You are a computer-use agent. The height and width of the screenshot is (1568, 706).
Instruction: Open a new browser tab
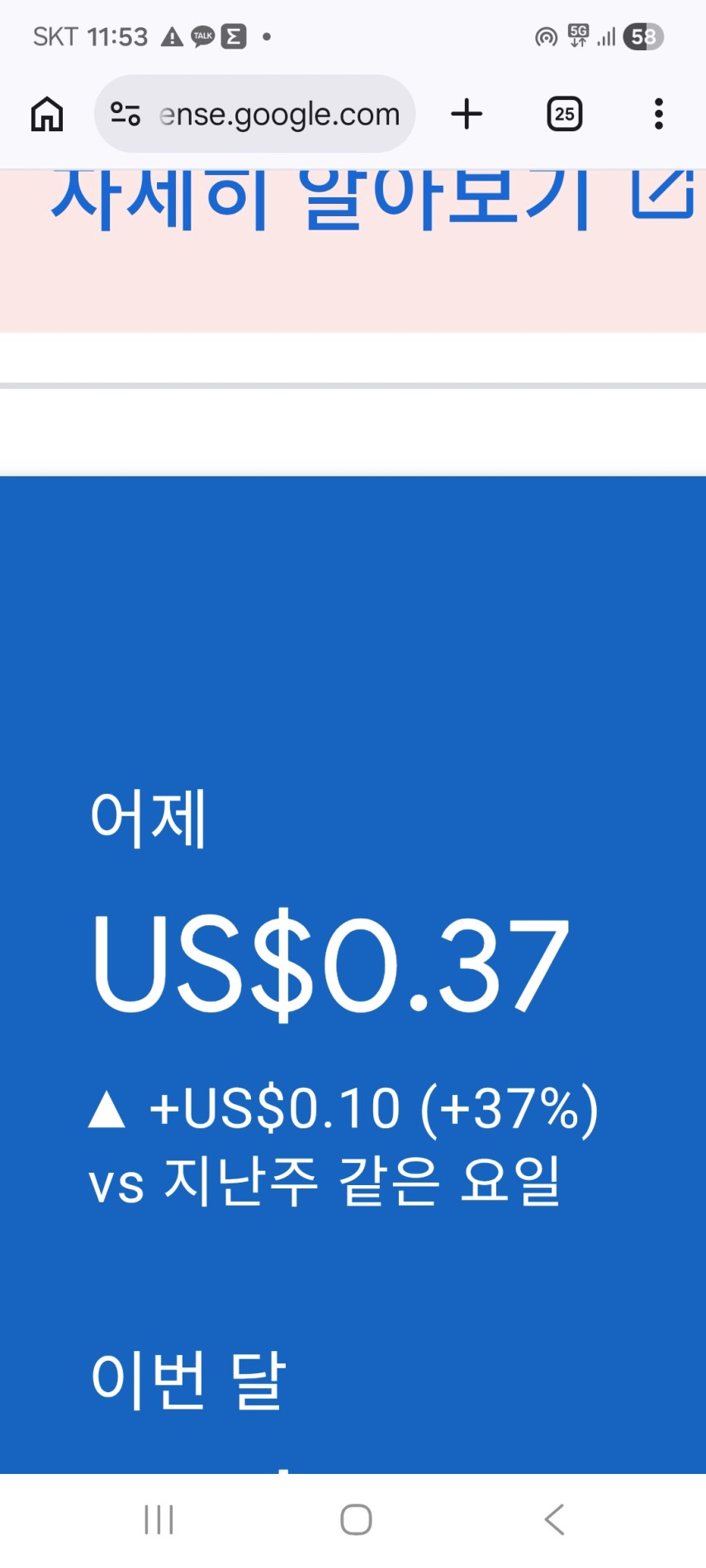[x=467, y=114]
